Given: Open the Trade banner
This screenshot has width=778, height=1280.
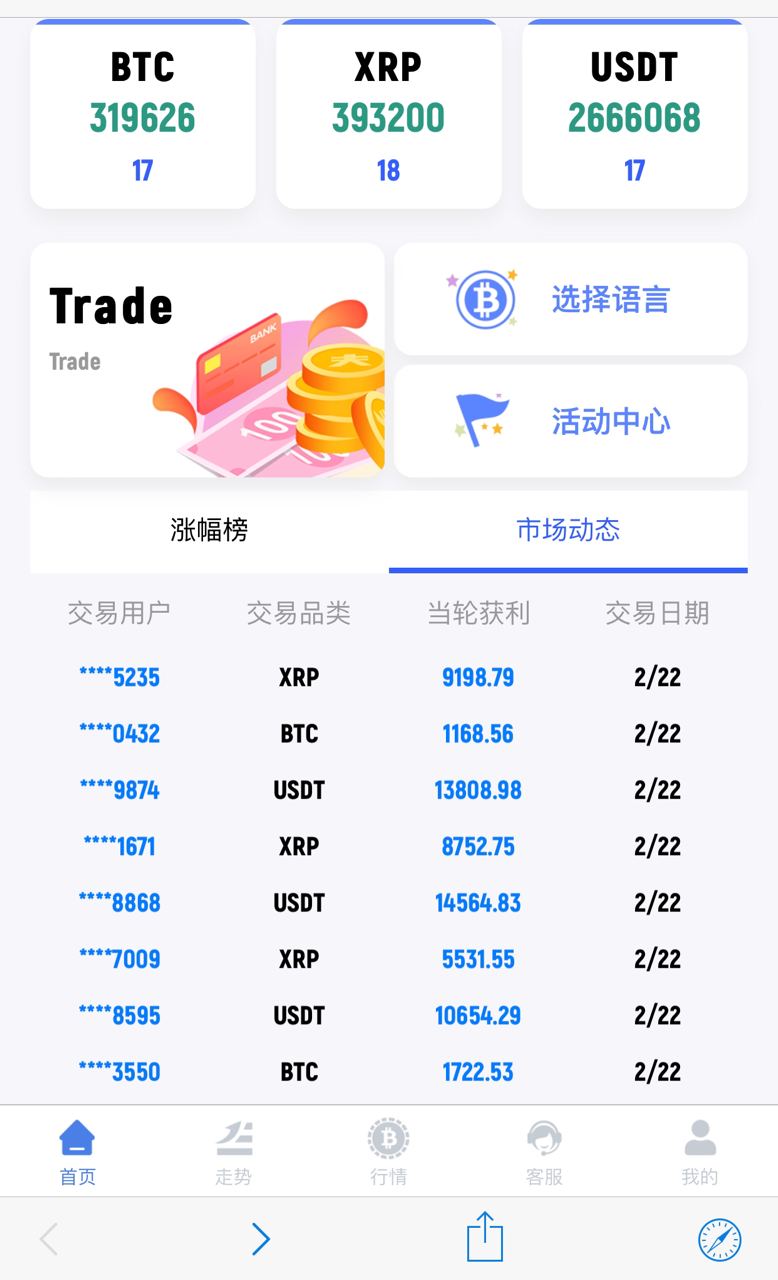Looking at the screenshot, I should coord(208,360).
